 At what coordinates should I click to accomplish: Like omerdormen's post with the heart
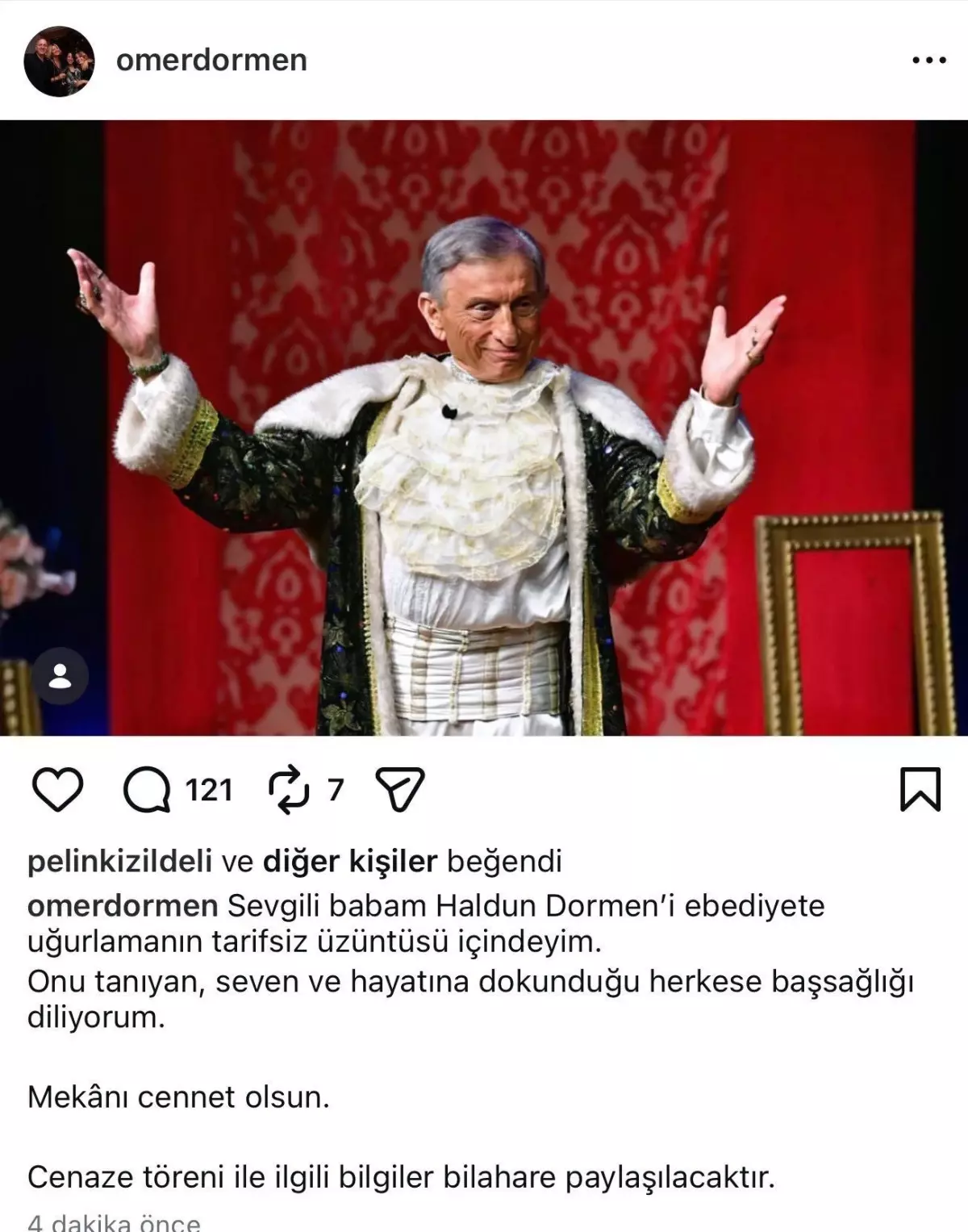[x=58, y=789]
